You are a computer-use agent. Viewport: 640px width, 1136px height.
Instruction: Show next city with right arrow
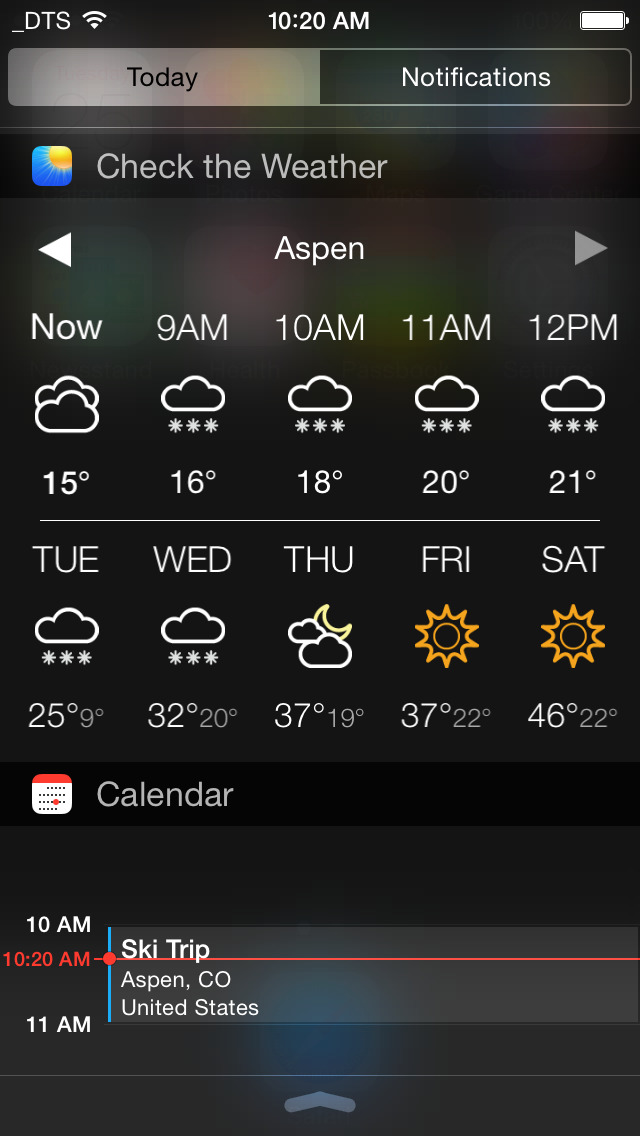(x=591, y=249)
